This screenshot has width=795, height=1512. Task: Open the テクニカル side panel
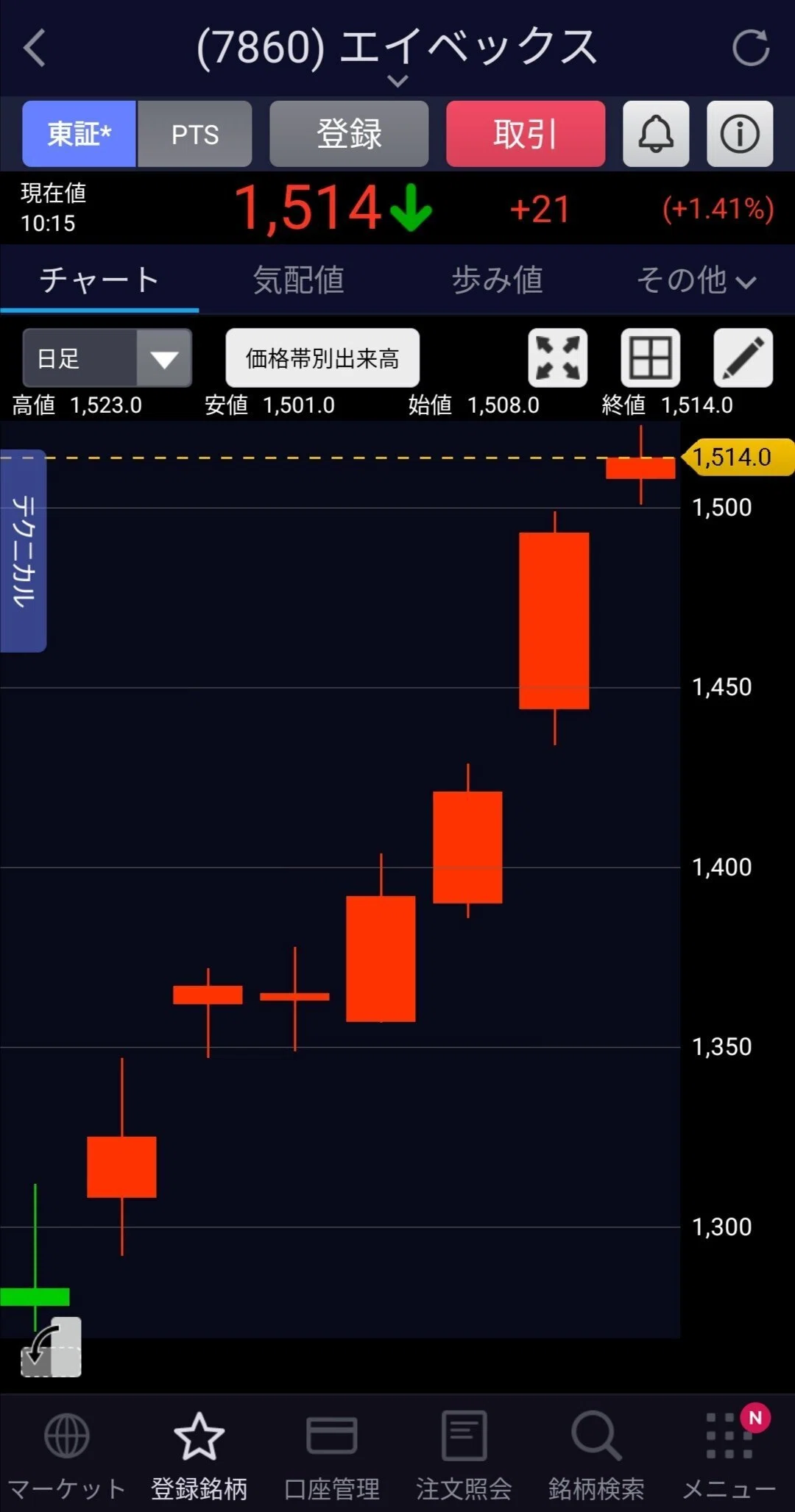[24, 551]
